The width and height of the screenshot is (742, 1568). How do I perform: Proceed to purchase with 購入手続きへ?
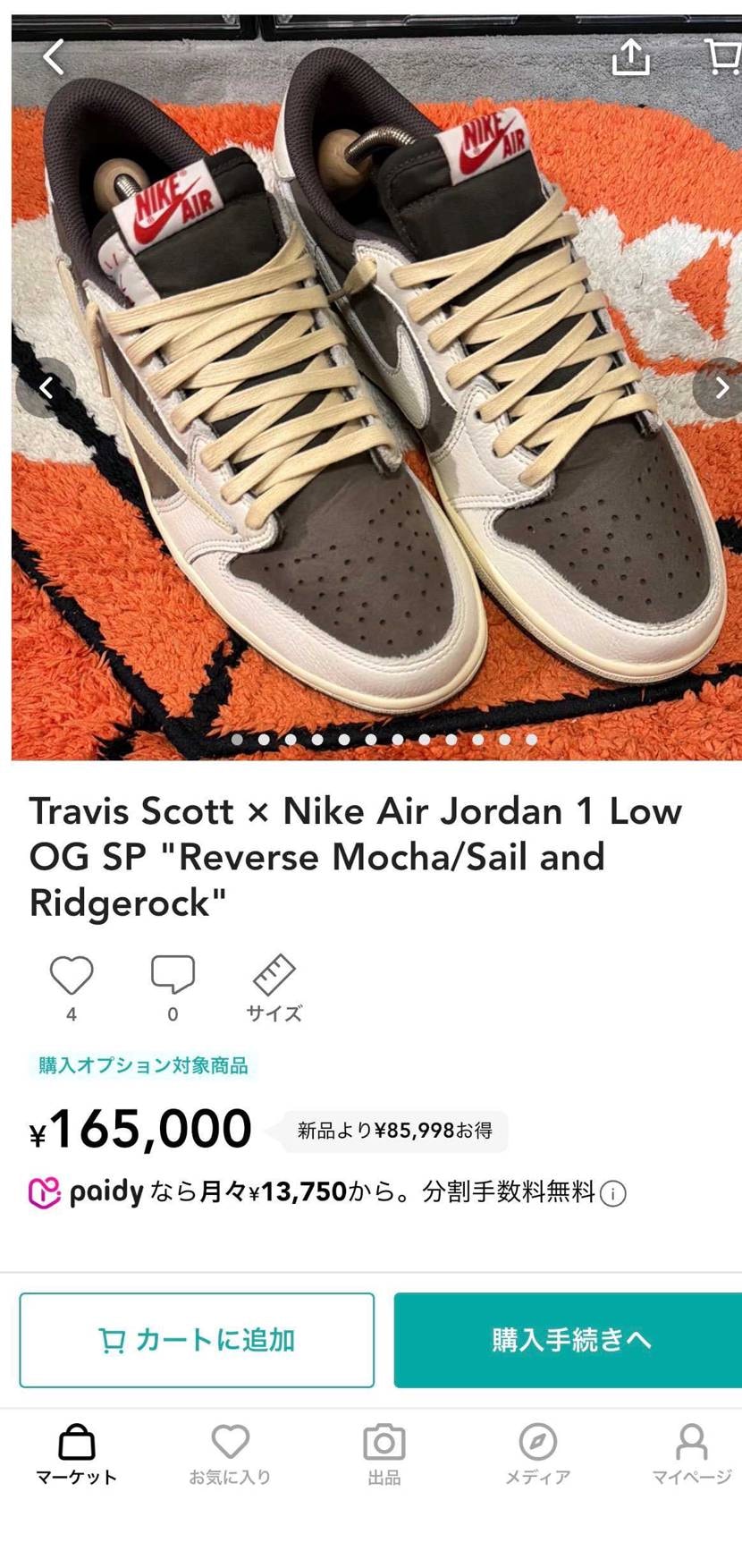[x=570, y=1339]
